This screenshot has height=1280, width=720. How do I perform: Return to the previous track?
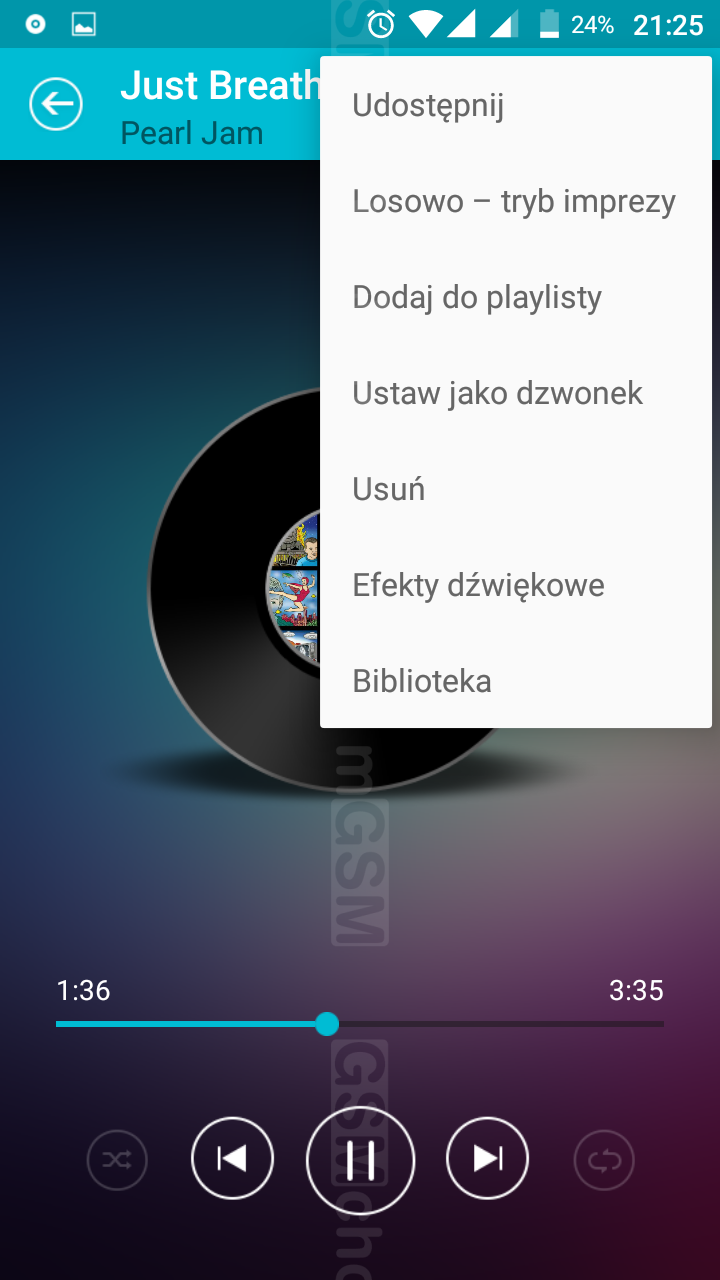point(232,1158)
